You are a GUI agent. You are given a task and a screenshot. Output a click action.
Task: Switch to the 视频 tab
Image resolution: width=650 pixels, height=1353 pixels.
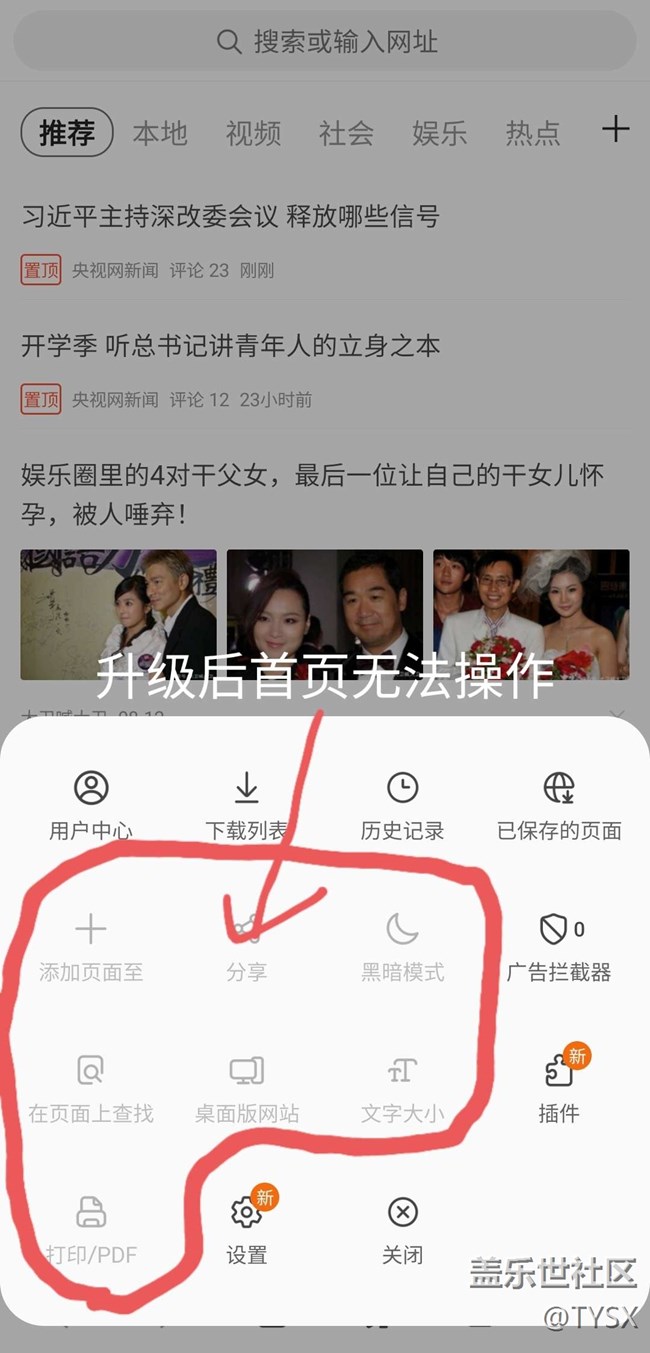[x=253, y=133]
